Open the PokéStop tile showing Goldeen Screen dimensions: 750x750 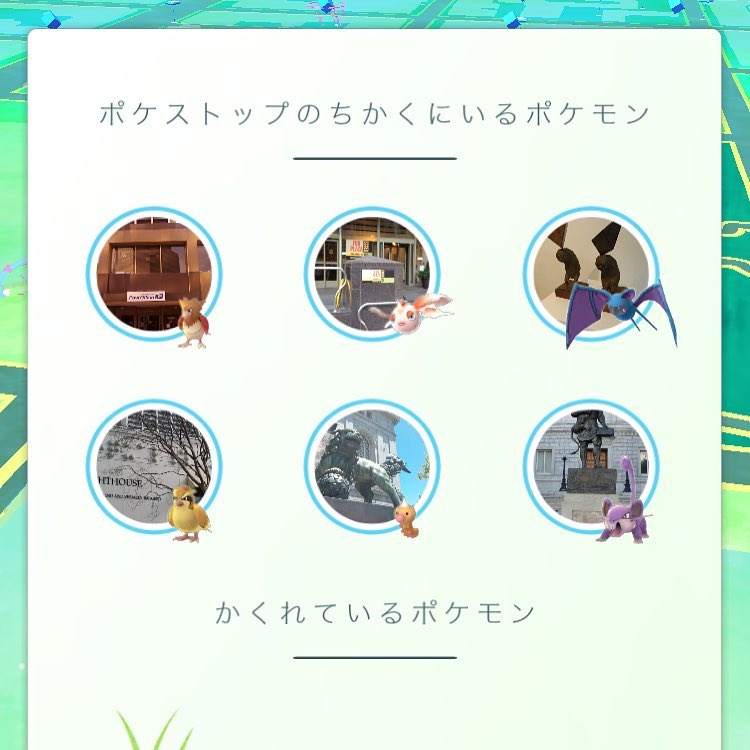pyautogui.click(x=371, y=274)
